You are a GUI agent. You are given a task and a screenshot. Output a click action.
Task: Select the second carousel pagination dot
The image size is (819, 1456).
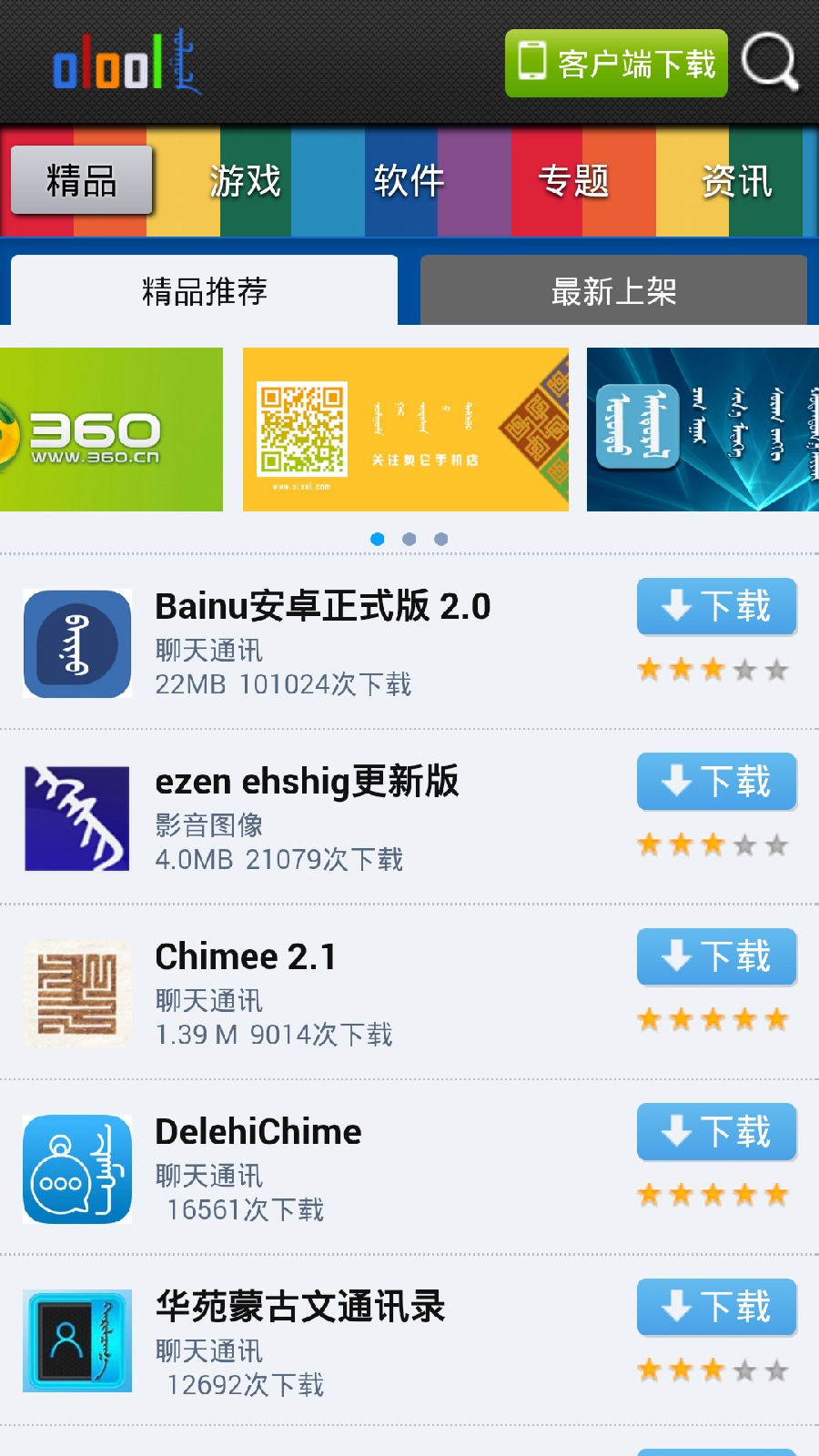point(408,538)
